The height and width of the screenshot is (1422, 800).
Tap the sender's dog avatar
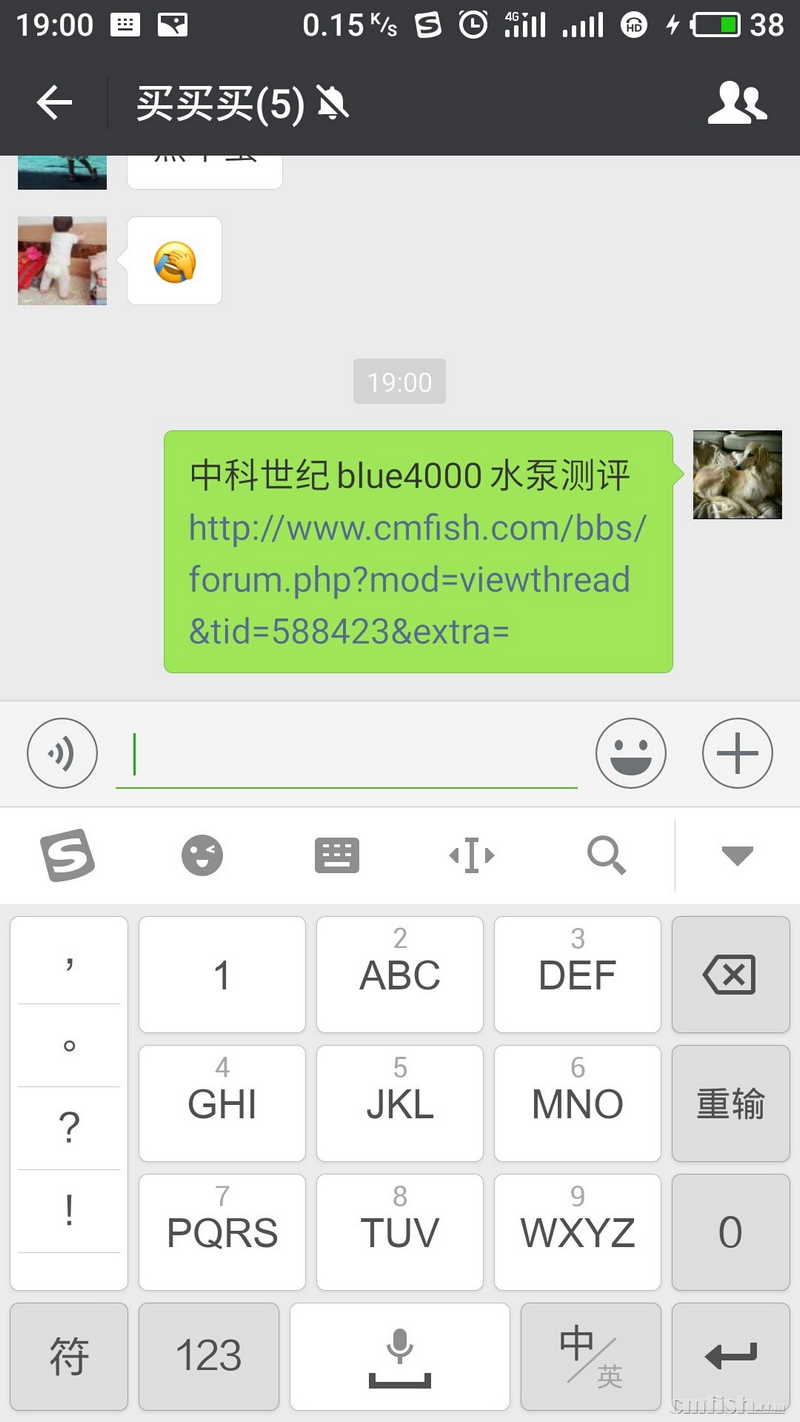click(737, 475)
